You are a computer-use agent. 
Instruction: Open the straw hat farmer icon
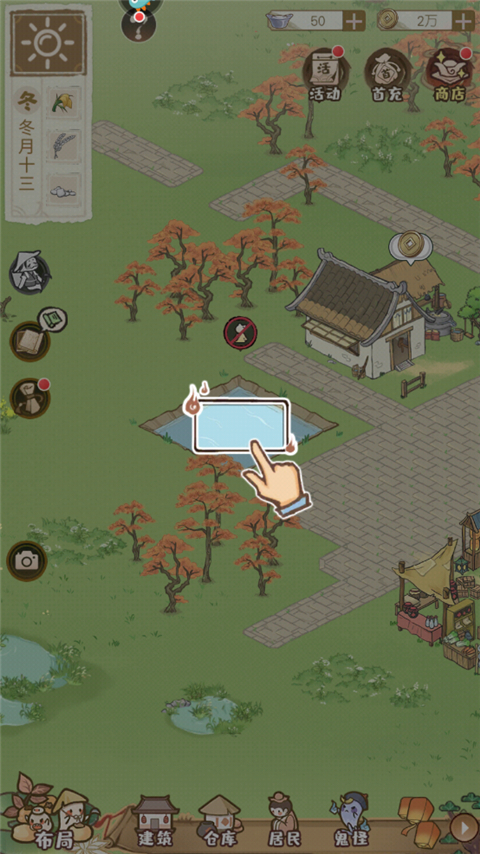(30, 272)
